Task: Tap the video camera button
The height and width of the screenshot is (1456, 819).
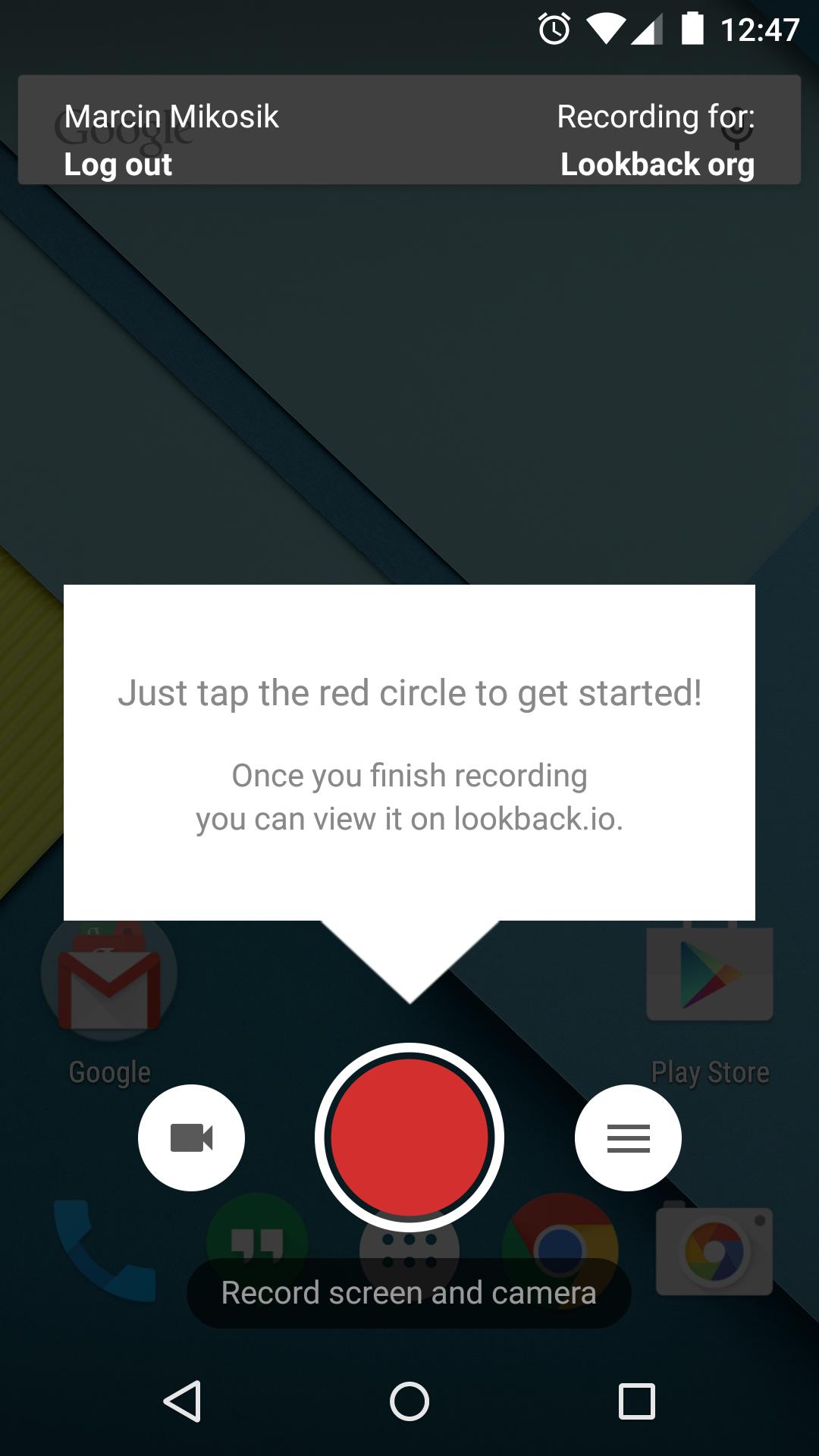Action: tap(191, 1137)
